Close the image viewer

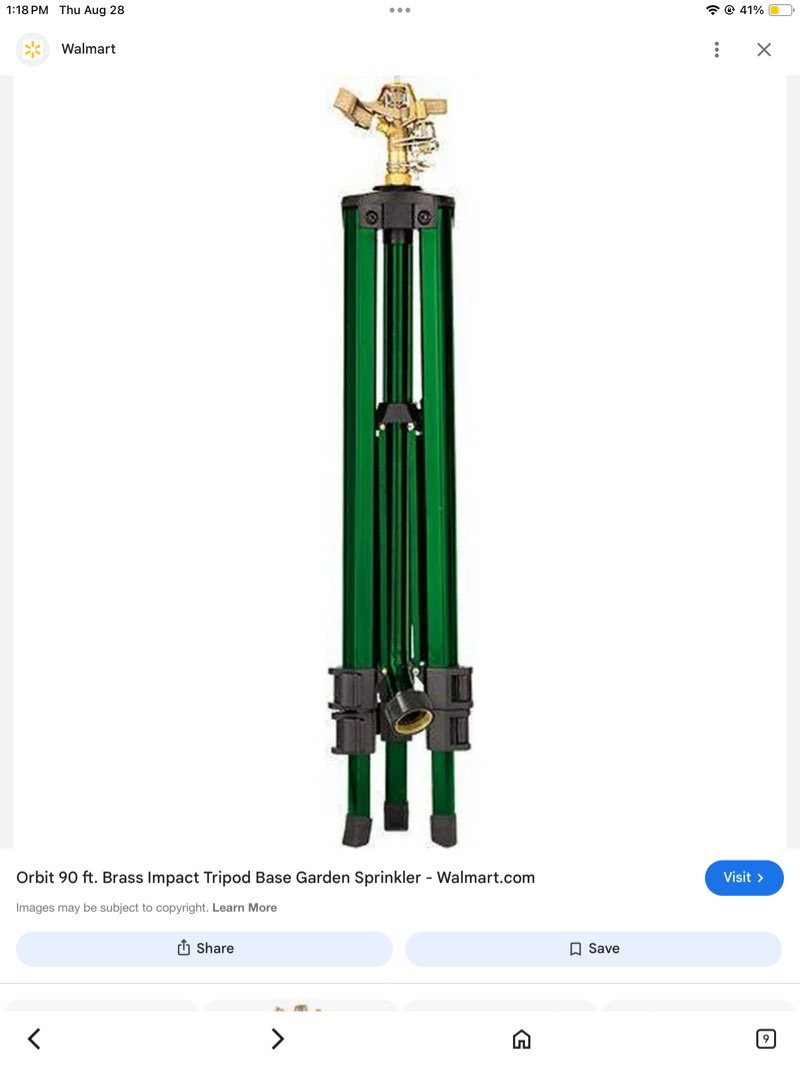point(764,49)
